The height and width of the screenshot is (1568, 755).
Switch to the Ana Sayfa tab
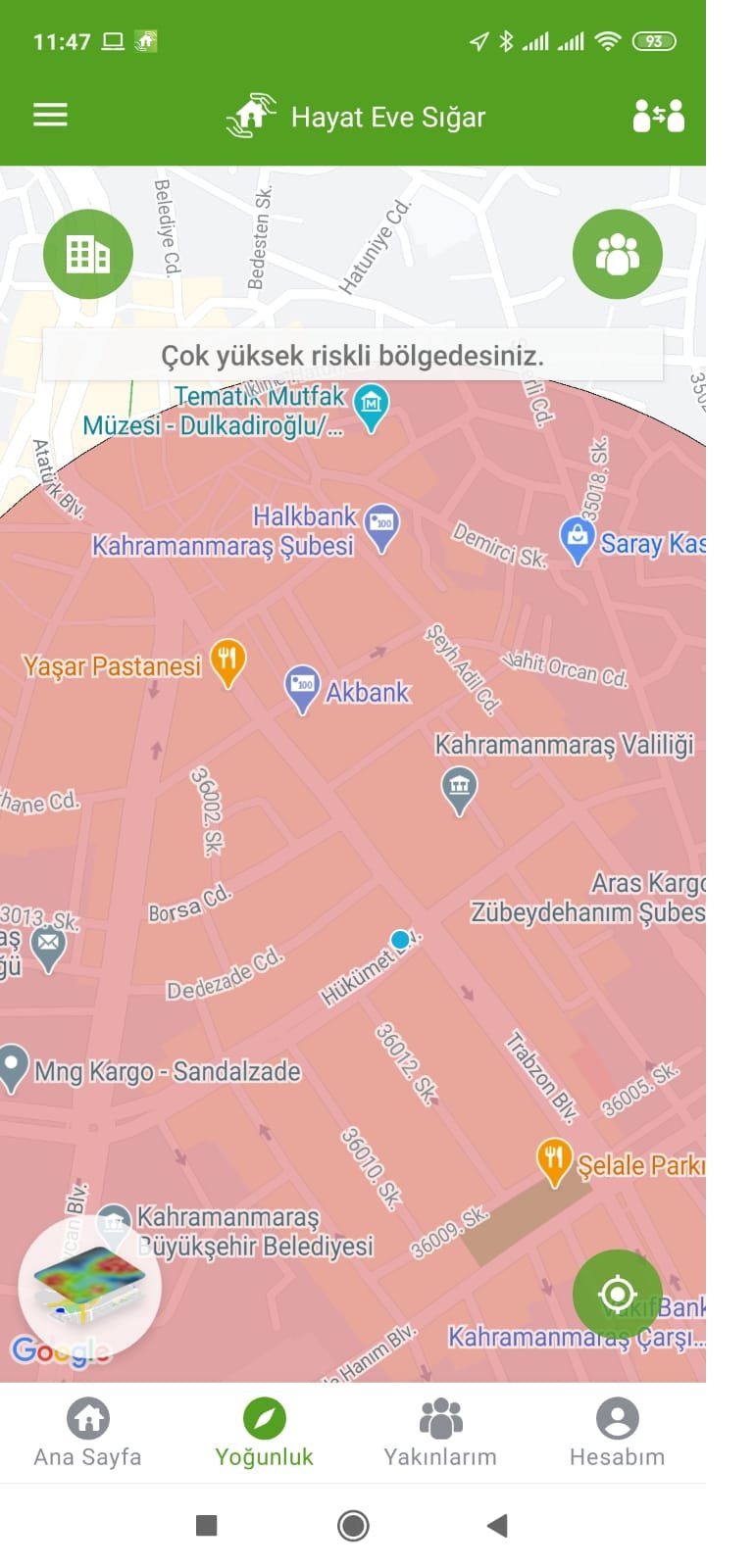(88, 1432)
